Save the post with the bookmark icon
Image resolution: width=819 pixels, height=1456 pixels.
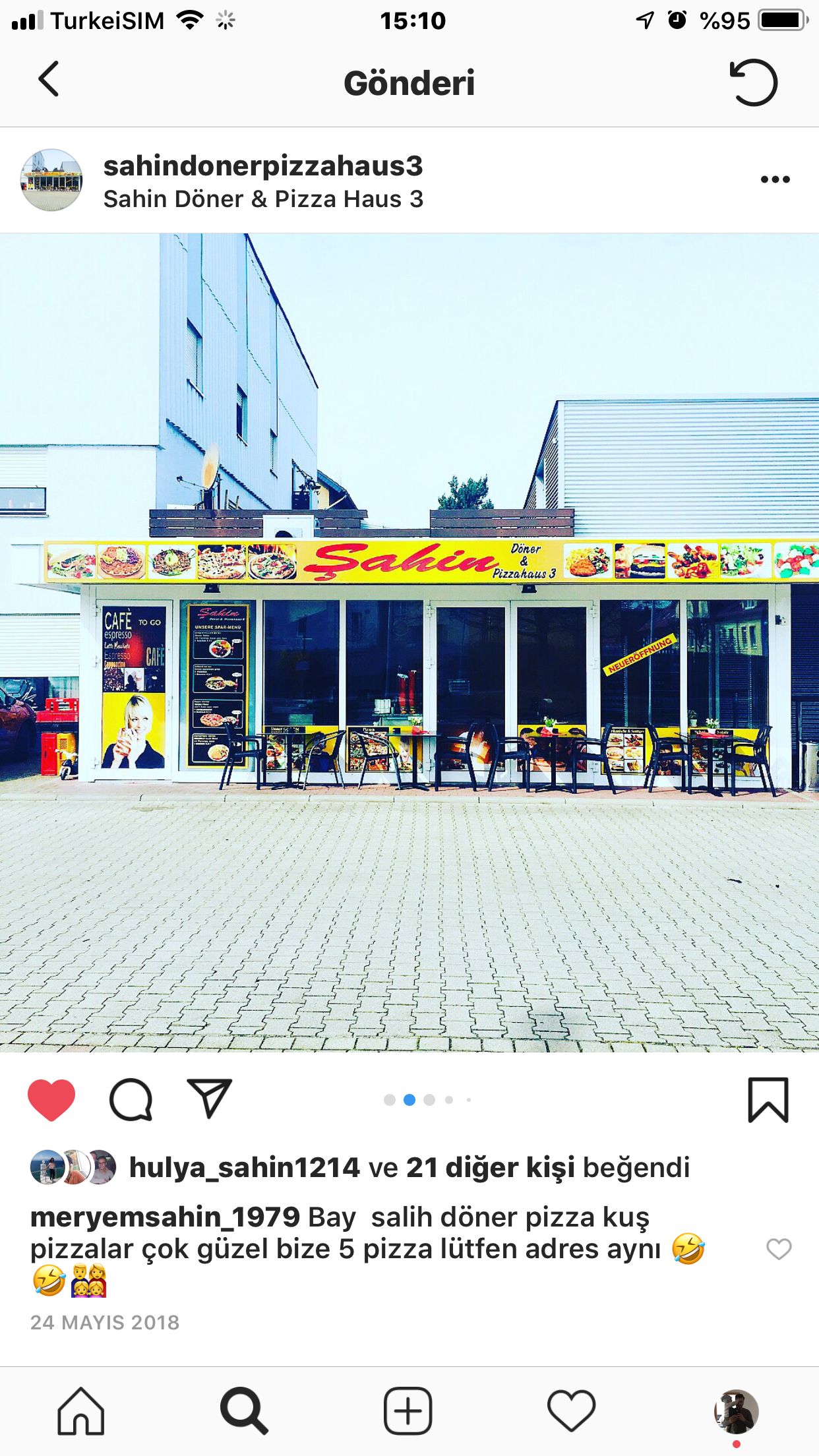768,1099
